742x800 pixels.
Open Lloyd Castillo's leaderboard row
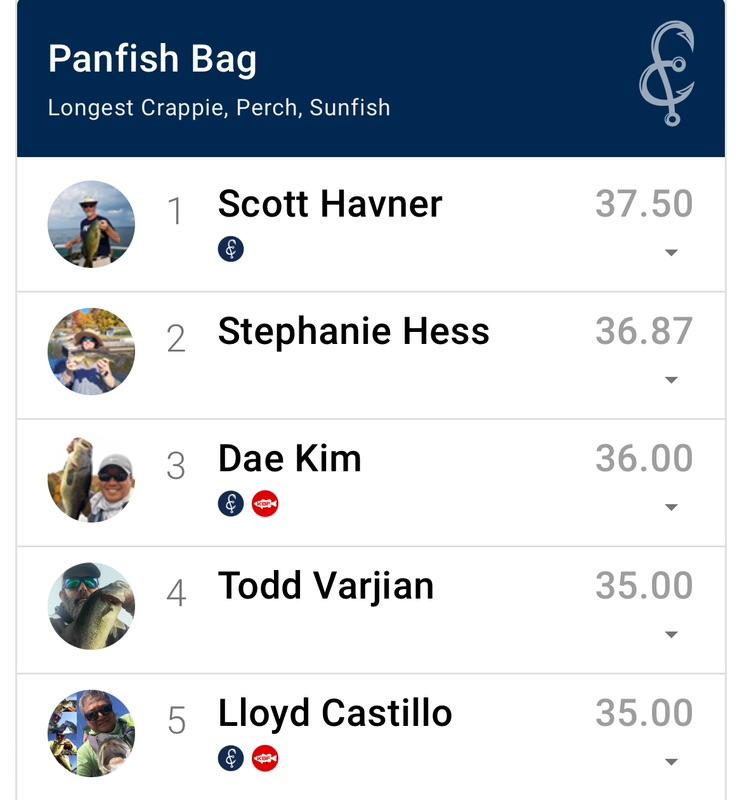(335, 714)
